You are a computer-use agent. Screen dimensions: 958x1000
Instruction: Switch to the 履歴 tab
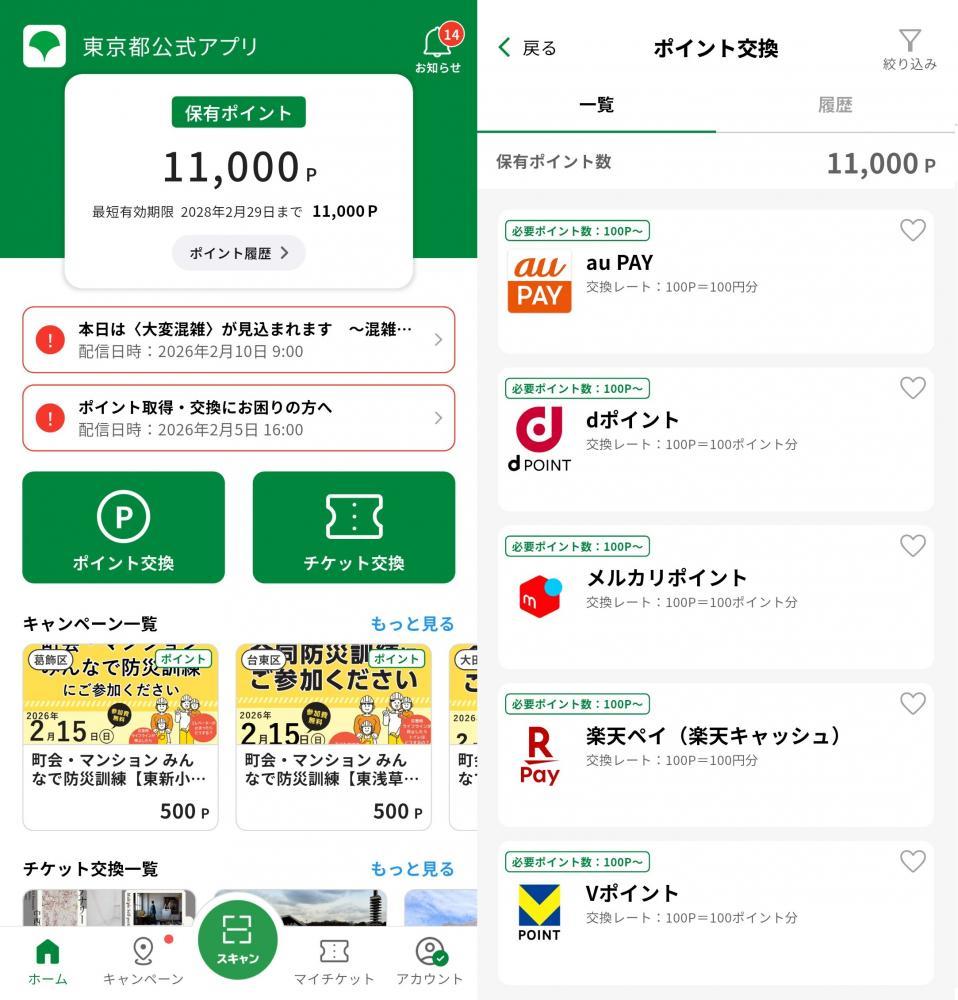835,105
